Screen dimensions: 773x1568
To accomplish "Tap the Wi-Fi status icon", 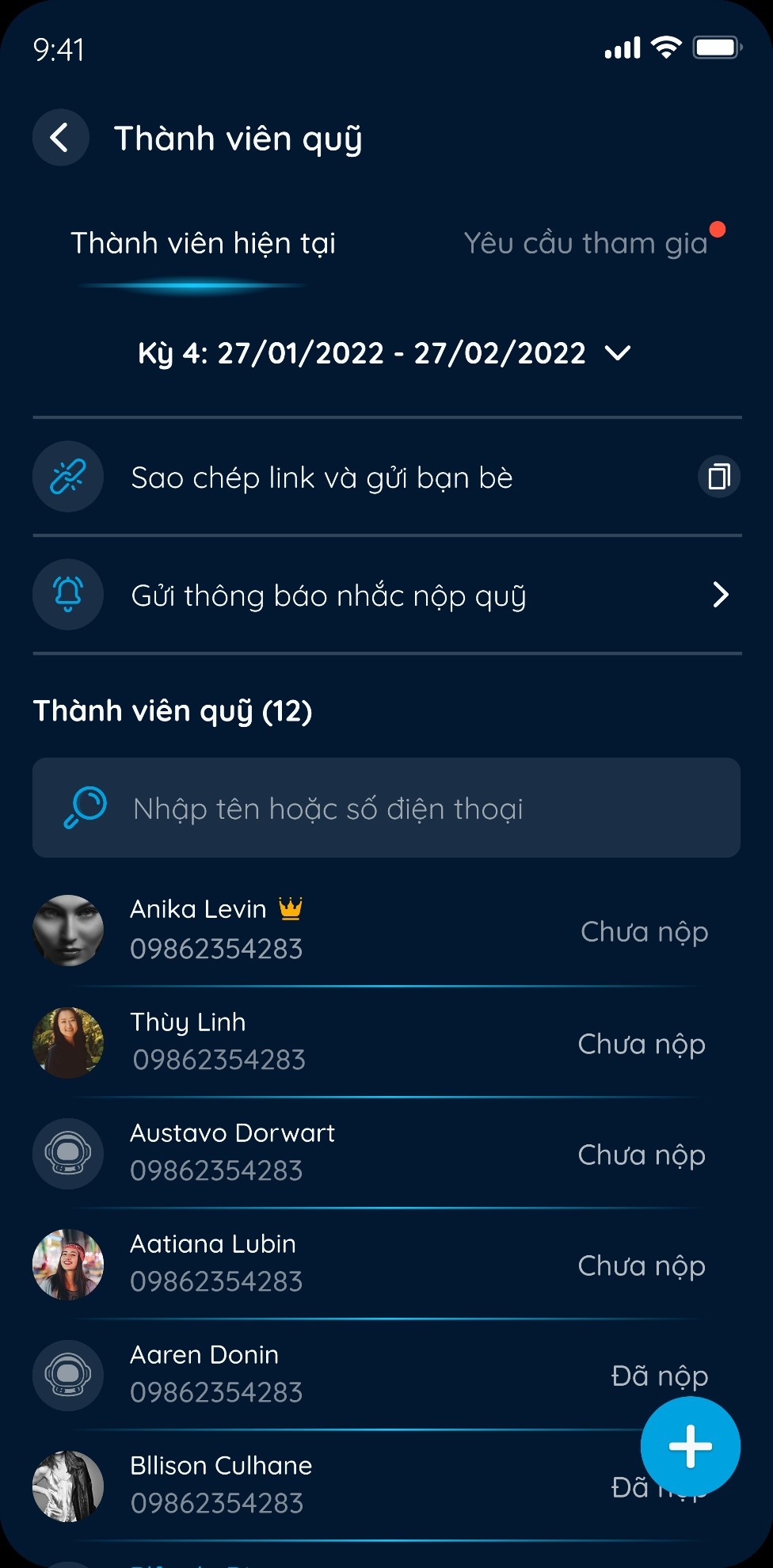I will pyautogui.click(x=668, y=46).
